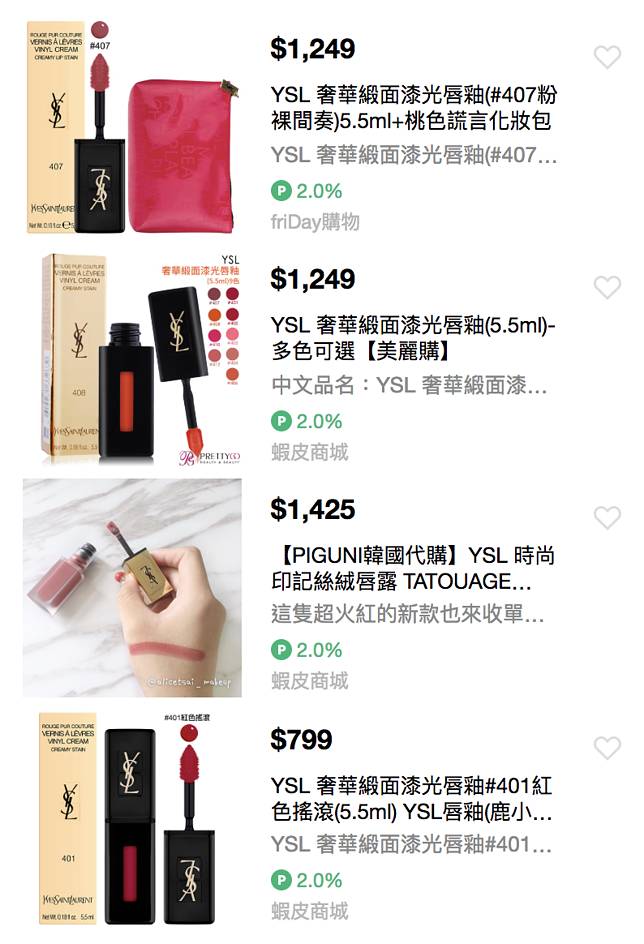
Task: Open the PIGUNI韓國代購 YSL 時尚印記絲絨唇露 listing
Action: coord(413,568)
